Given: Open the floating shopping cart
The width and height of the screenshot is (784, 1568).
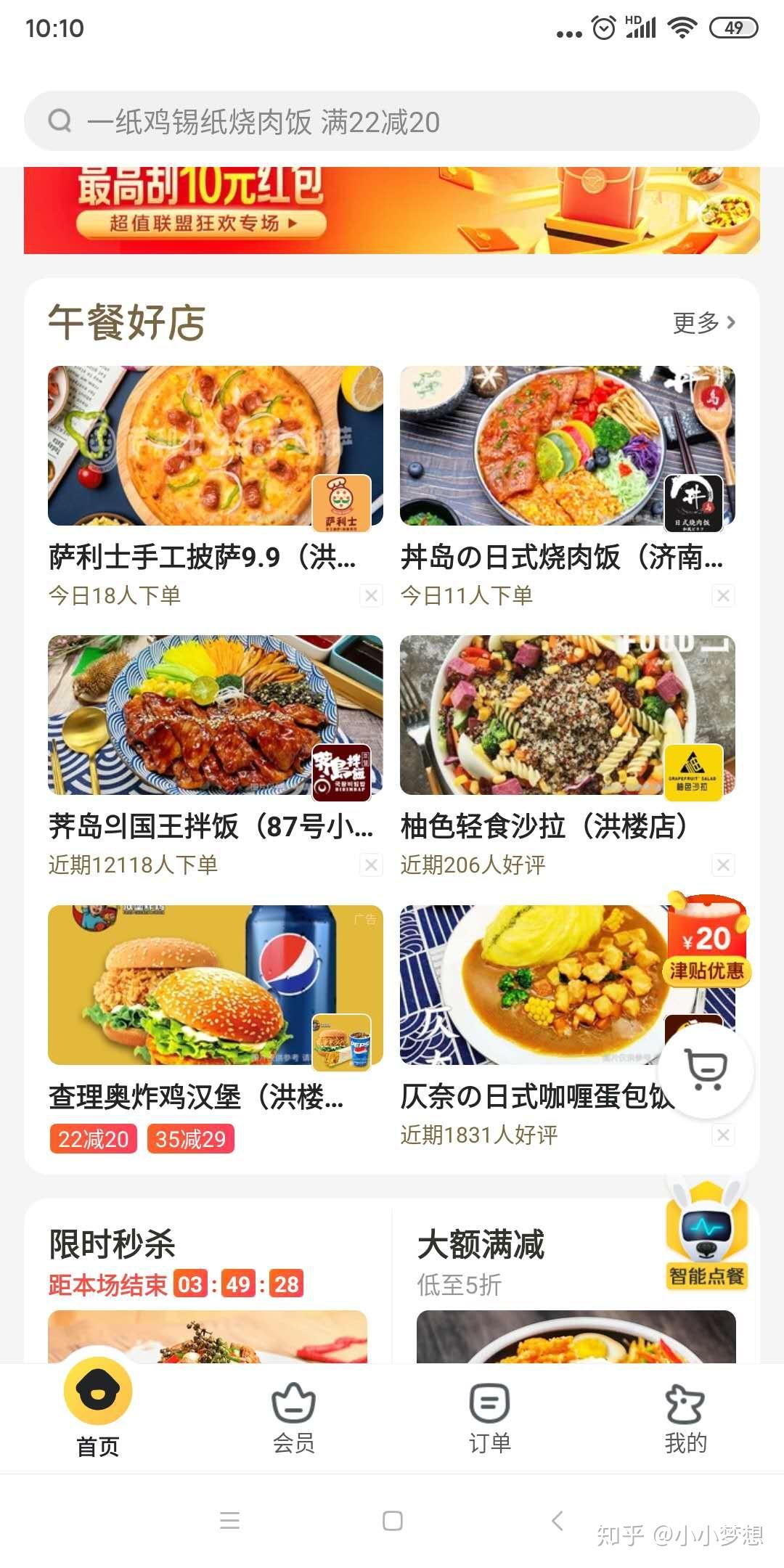Looking at the screenshot, I should [706, 1070].
